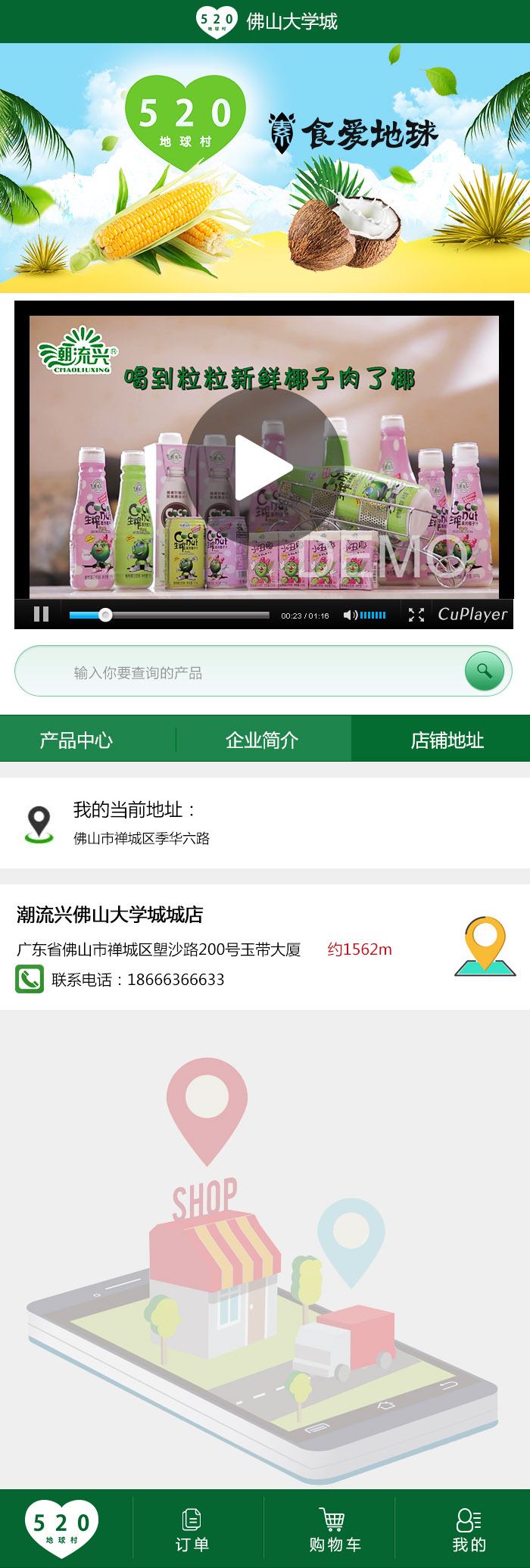Pause the video in player bar
This screenshot has height=1568, width=530.
pyautogui.click(x=42, y=614)
